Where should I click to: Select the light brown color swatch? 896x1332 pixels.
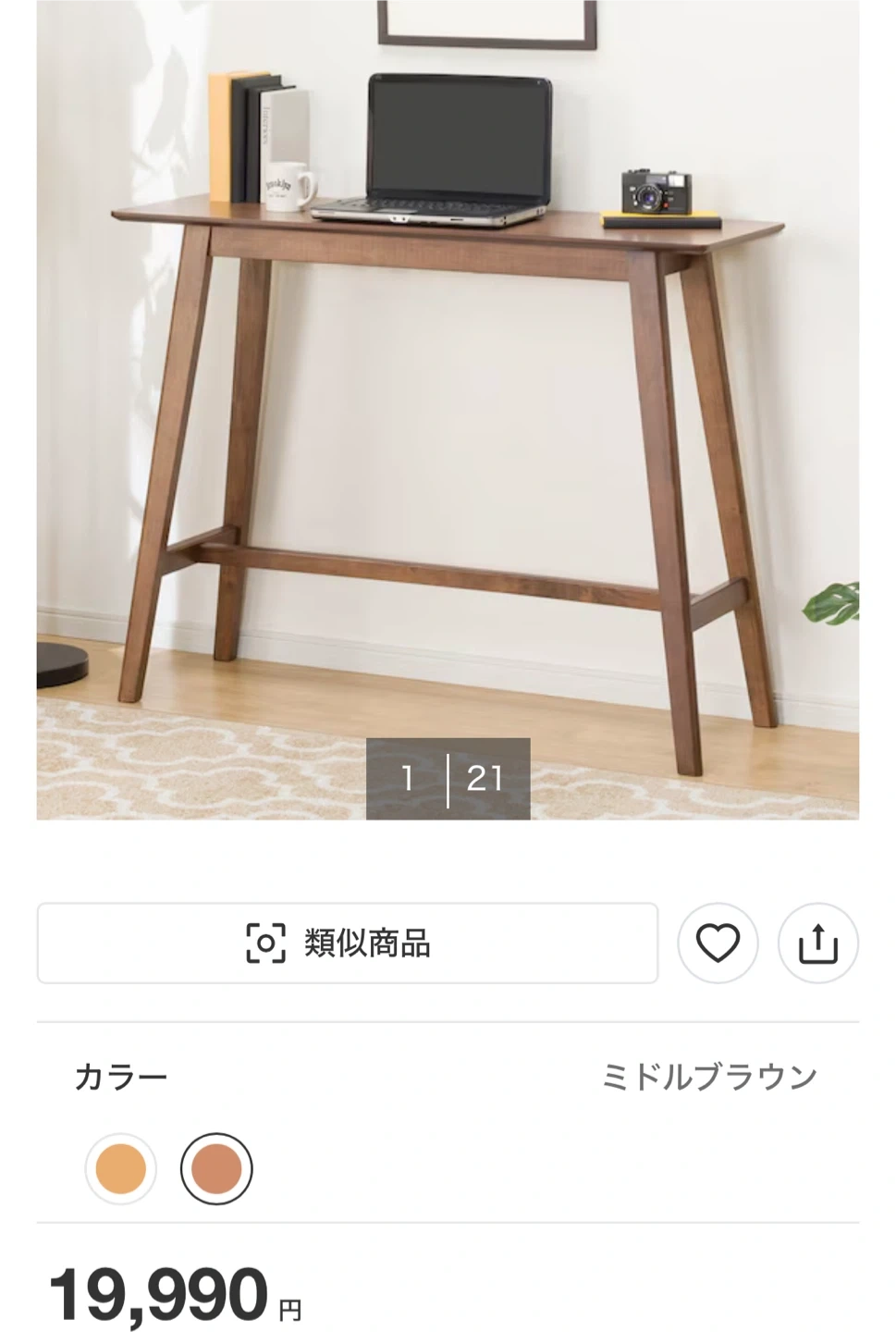click(121, 1168)
